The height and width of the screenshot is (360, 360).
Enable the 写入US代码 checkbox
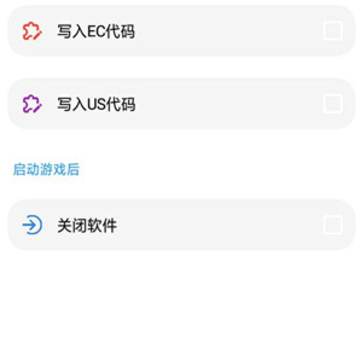[333, 104]
